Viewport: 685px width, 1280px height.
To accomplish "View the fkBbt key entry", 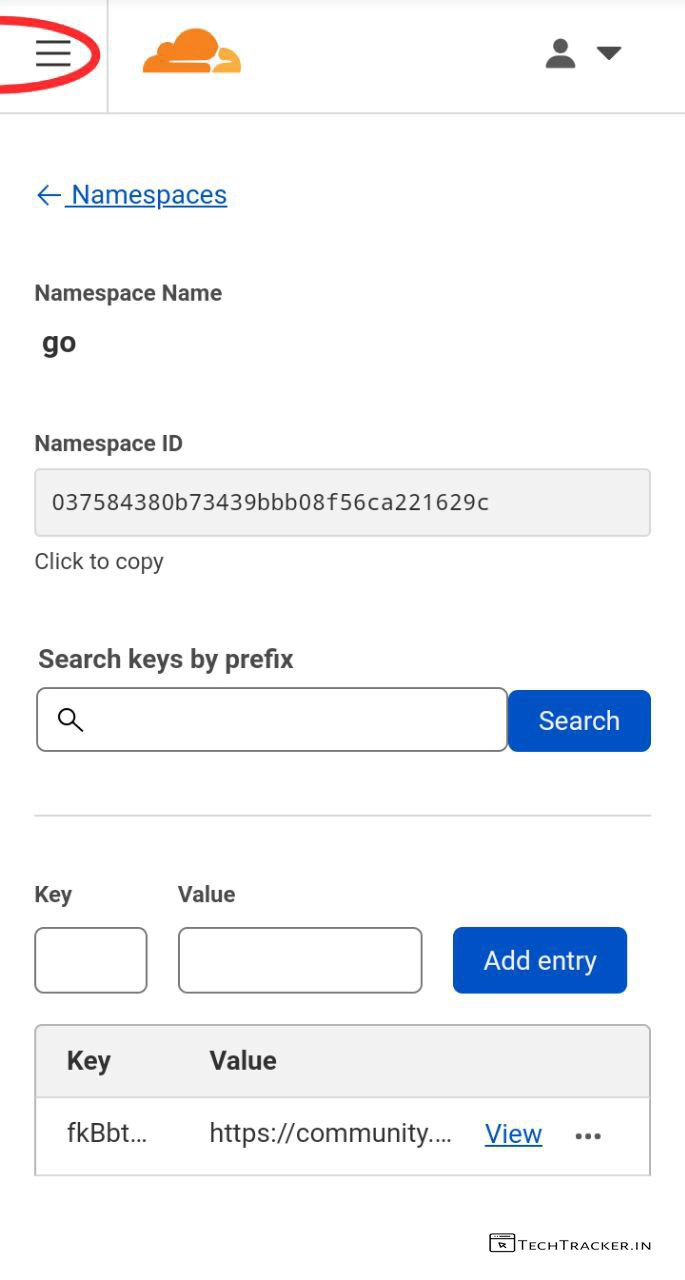I will click(x=513, y=1134).
